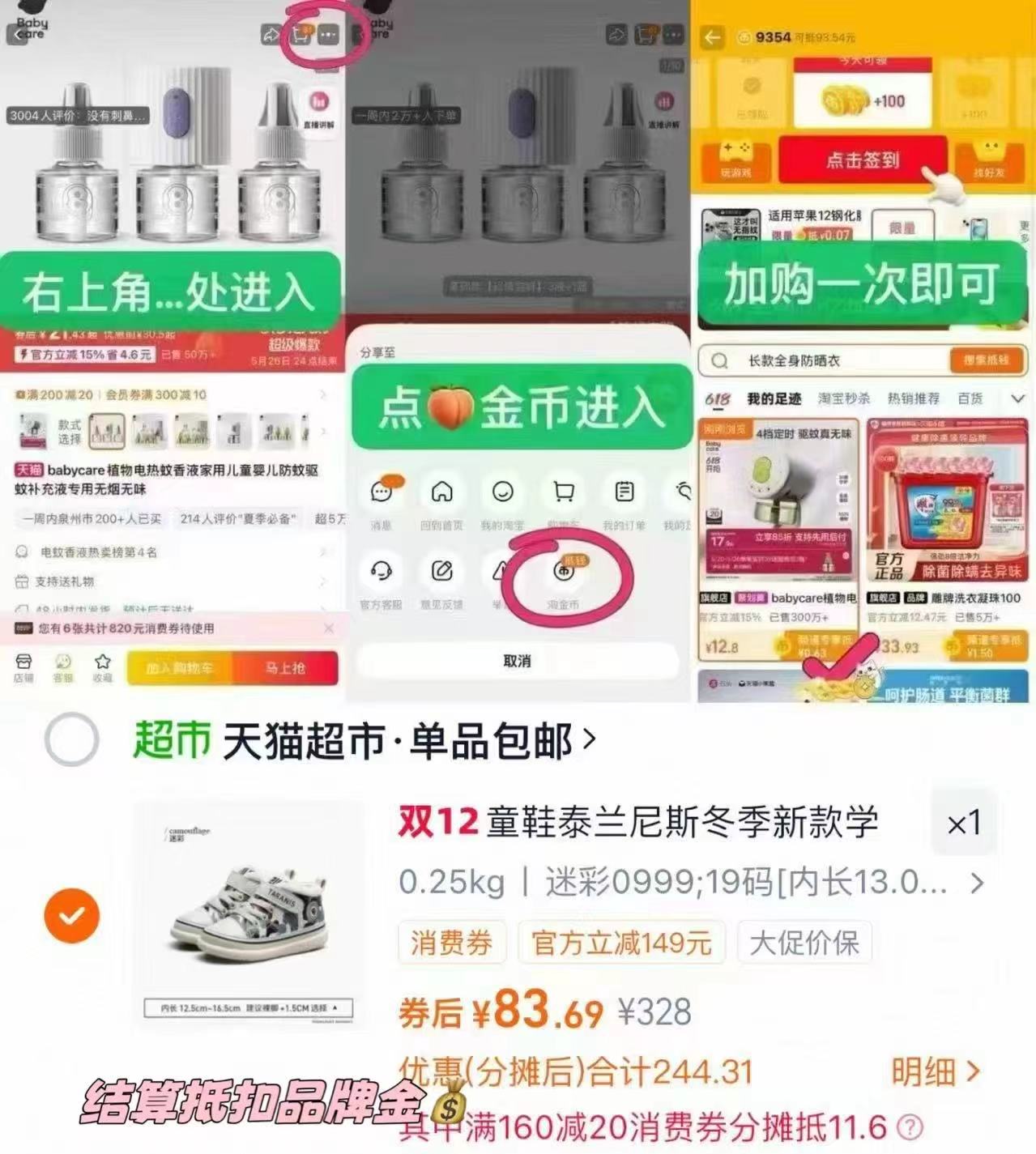The image size is (1036, 1154).
Task: Open 意见反馈 feedback pencil icon
Action: point(442,571)
